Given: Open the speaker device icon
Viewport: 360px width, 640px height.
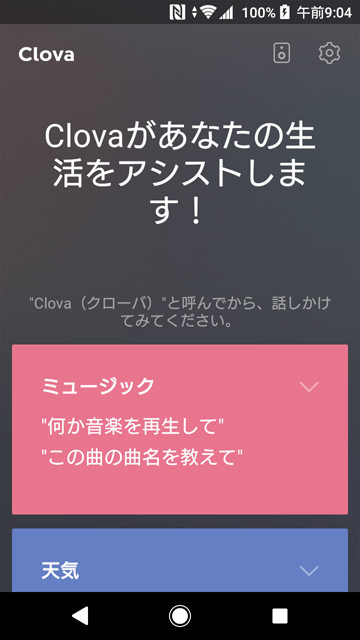Looking at the screenshot, I should pos(282,53).
